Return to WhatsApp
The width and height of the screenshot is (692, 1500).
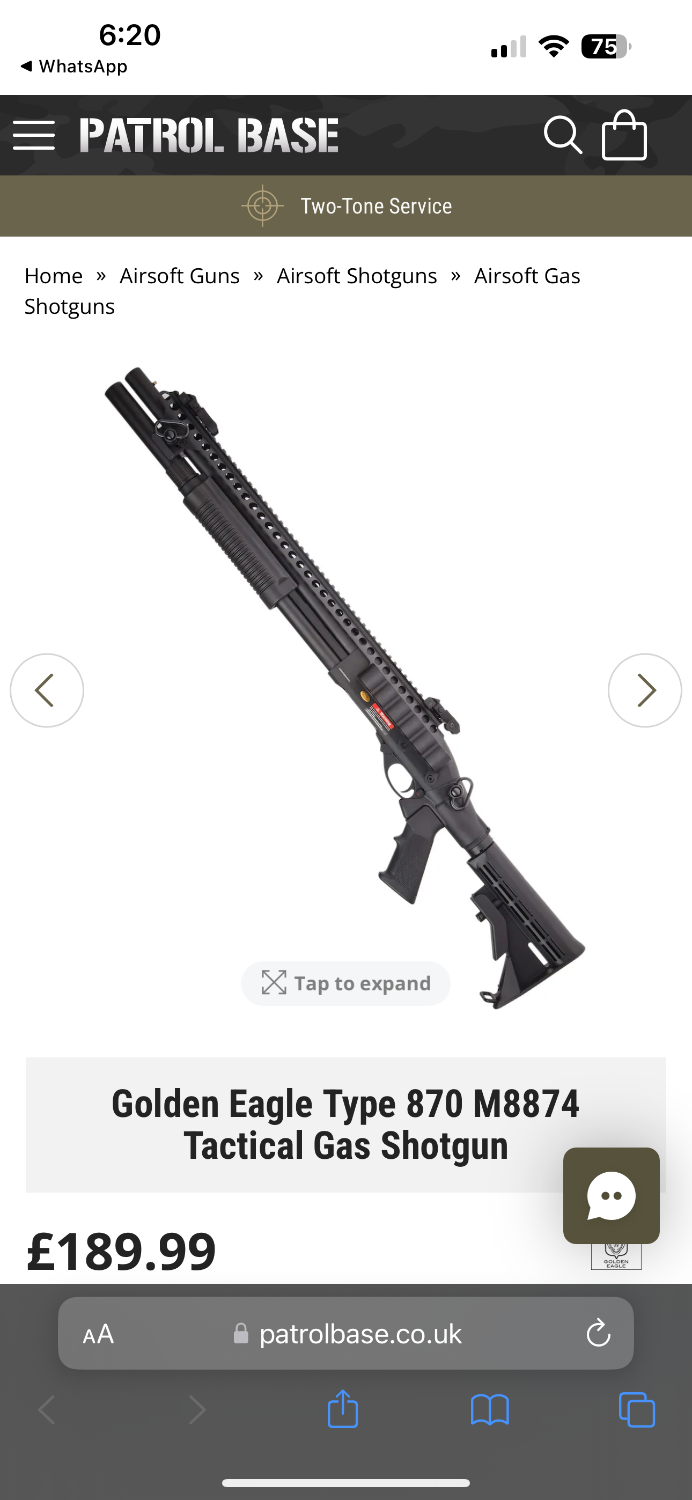point(74,67)
